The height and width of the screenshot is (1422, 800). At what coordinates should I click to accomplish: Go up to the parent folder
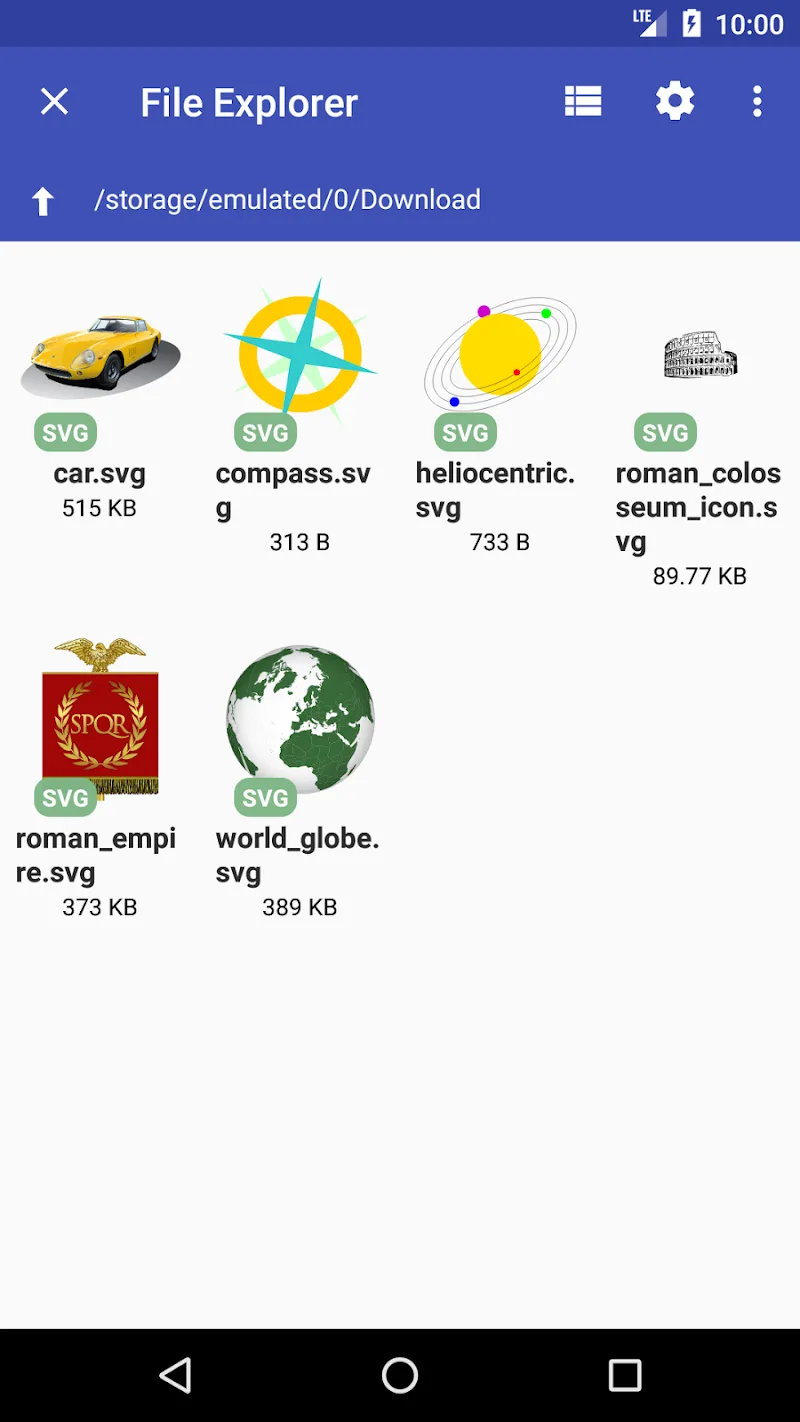tap(42, 200)
